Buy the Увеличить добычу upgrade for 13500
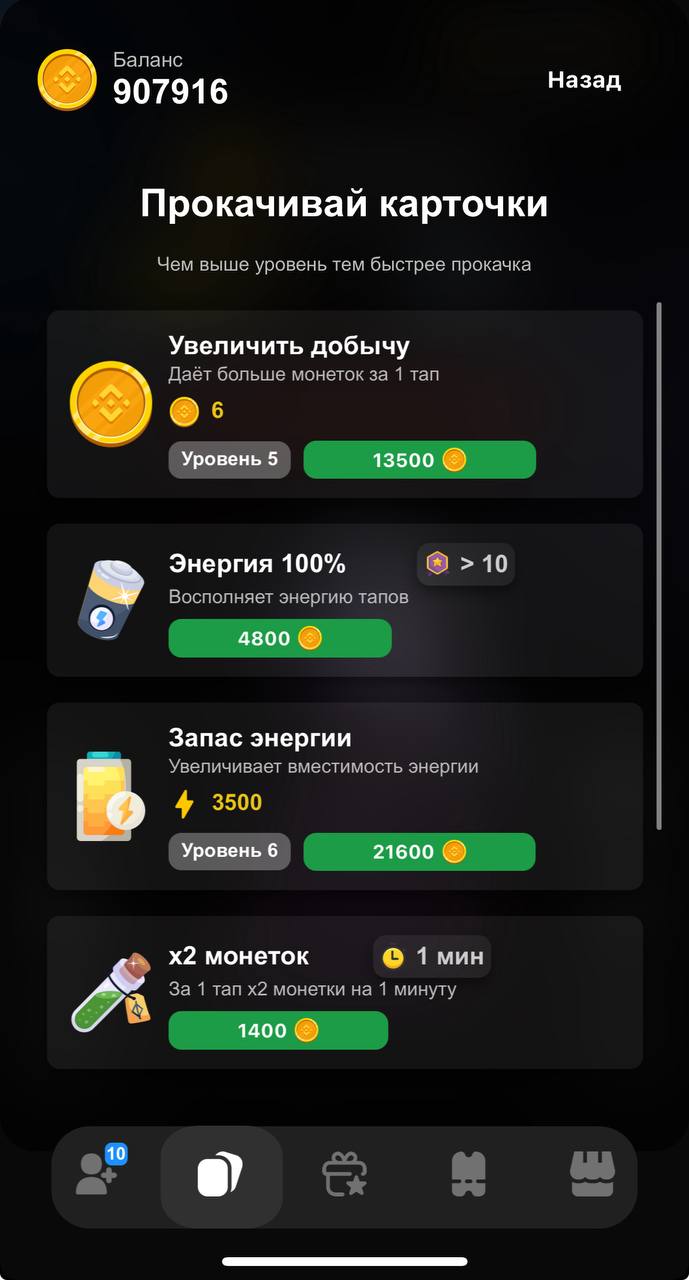The image size is (689, 1280). click(x=419, y=460)
